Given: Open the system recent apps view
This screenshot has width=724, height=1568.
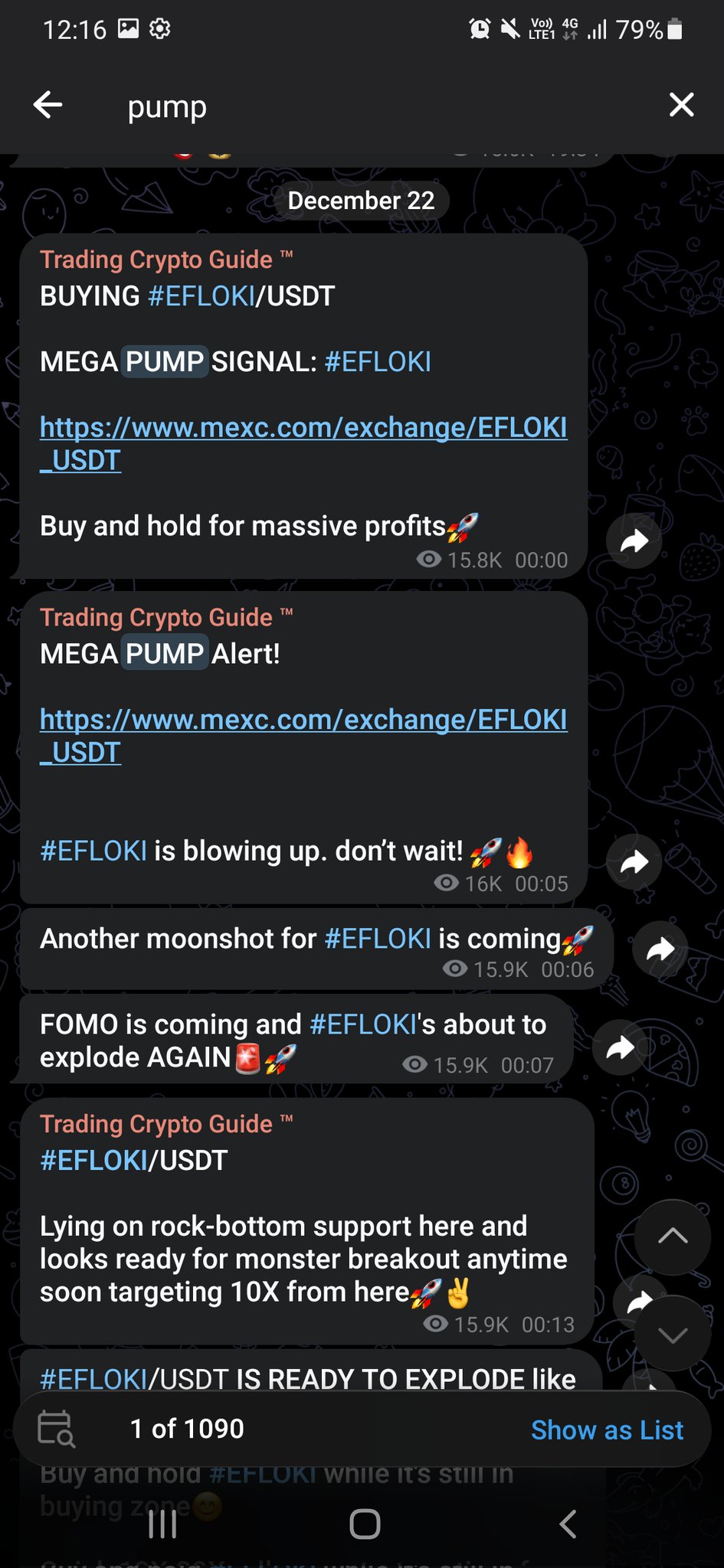Looking at the screenshot, I should click(x=162, y=1524).
